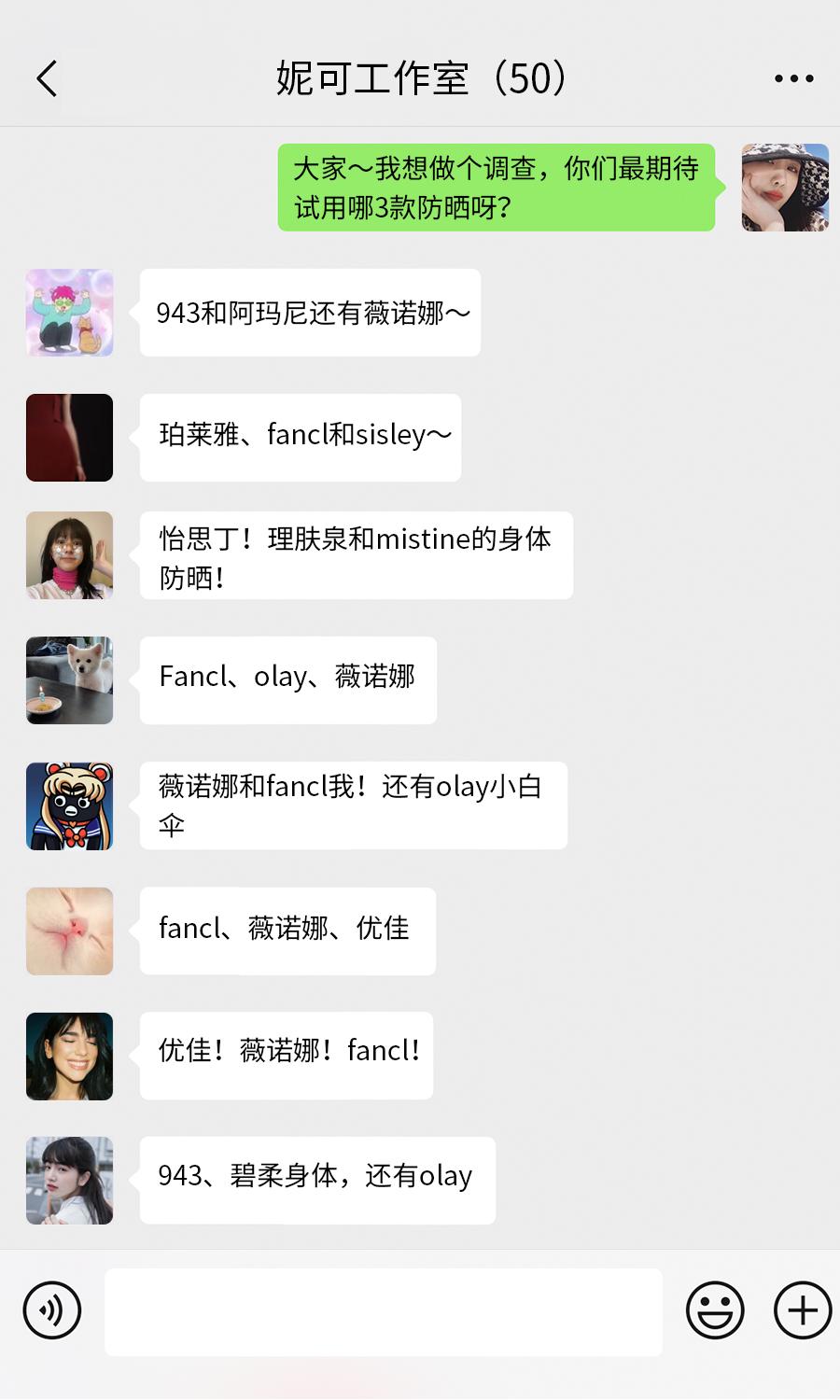
Task: Tap the voice input icon
Action: click(x=51, y=1309)
